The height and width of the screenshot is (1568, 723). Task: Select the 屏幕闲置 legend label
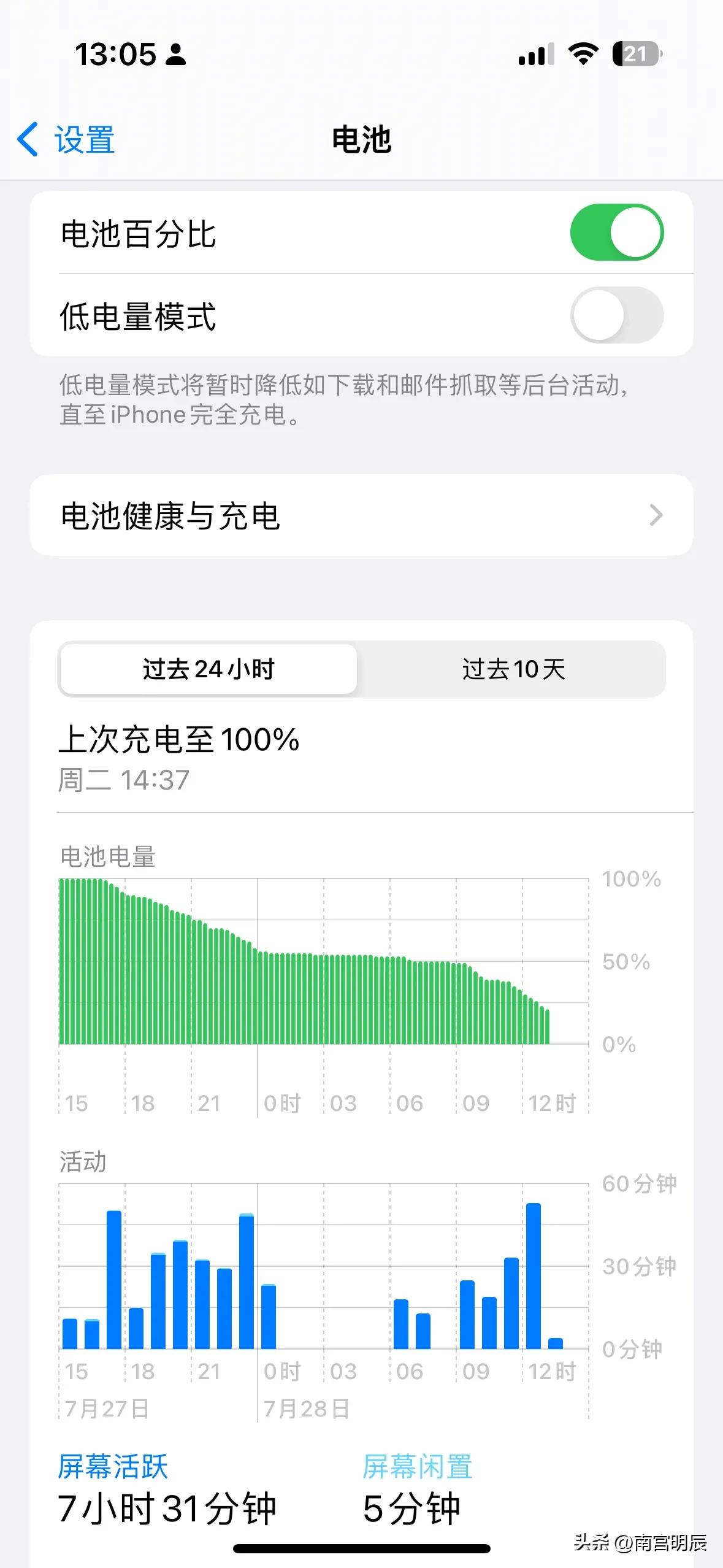[417, 1466]
